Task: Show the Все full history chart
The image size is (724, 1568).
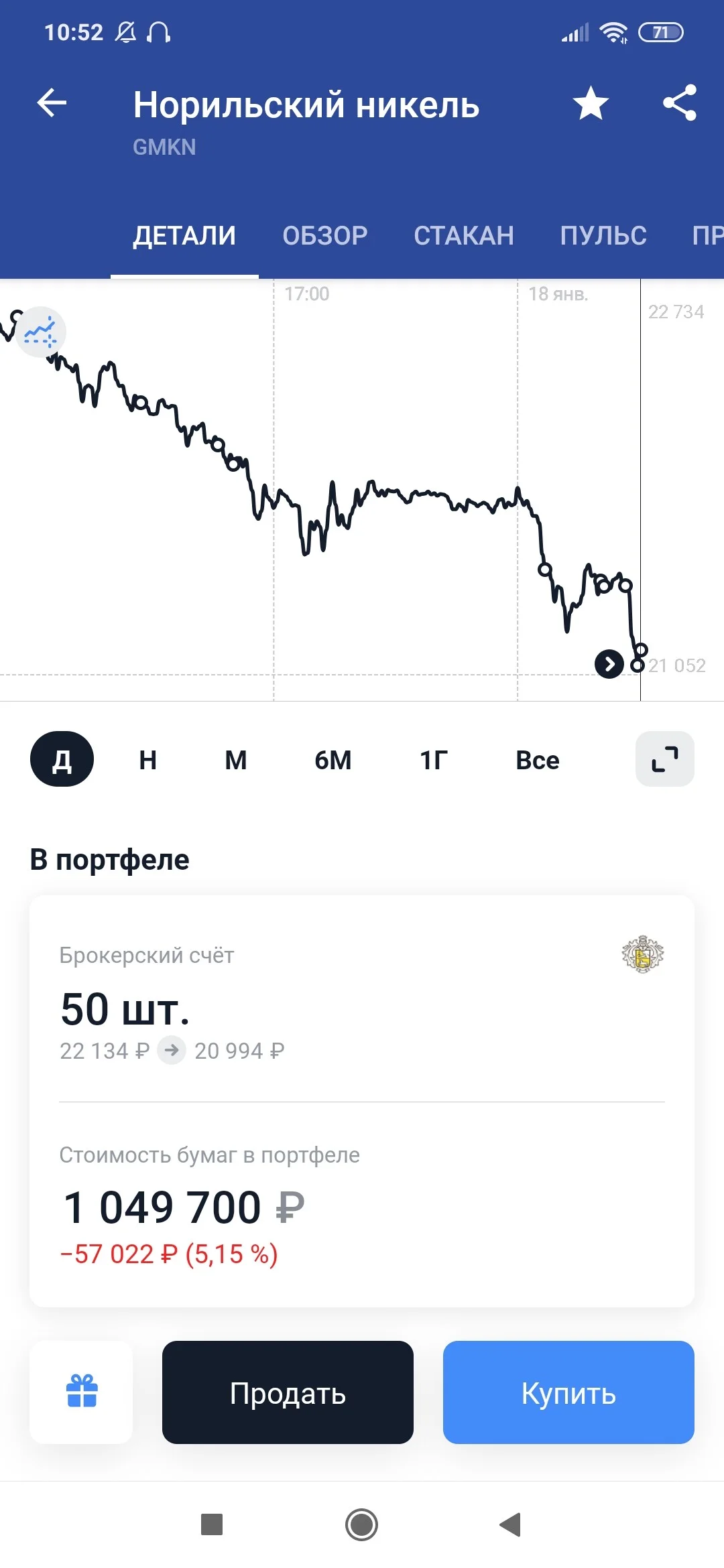Action: pyautogui.click(x=538, y=760)
